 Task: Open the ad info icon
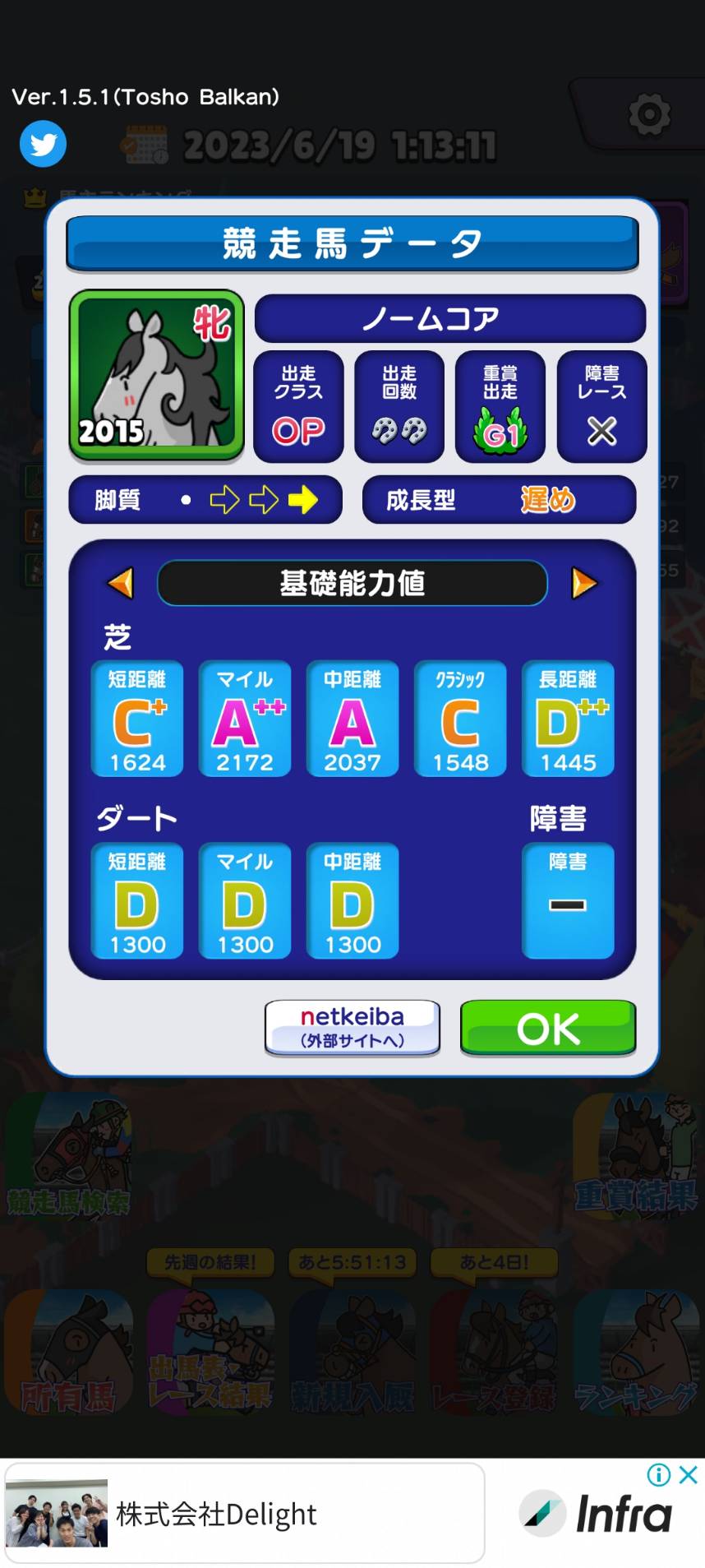[x=659, y=1475]
